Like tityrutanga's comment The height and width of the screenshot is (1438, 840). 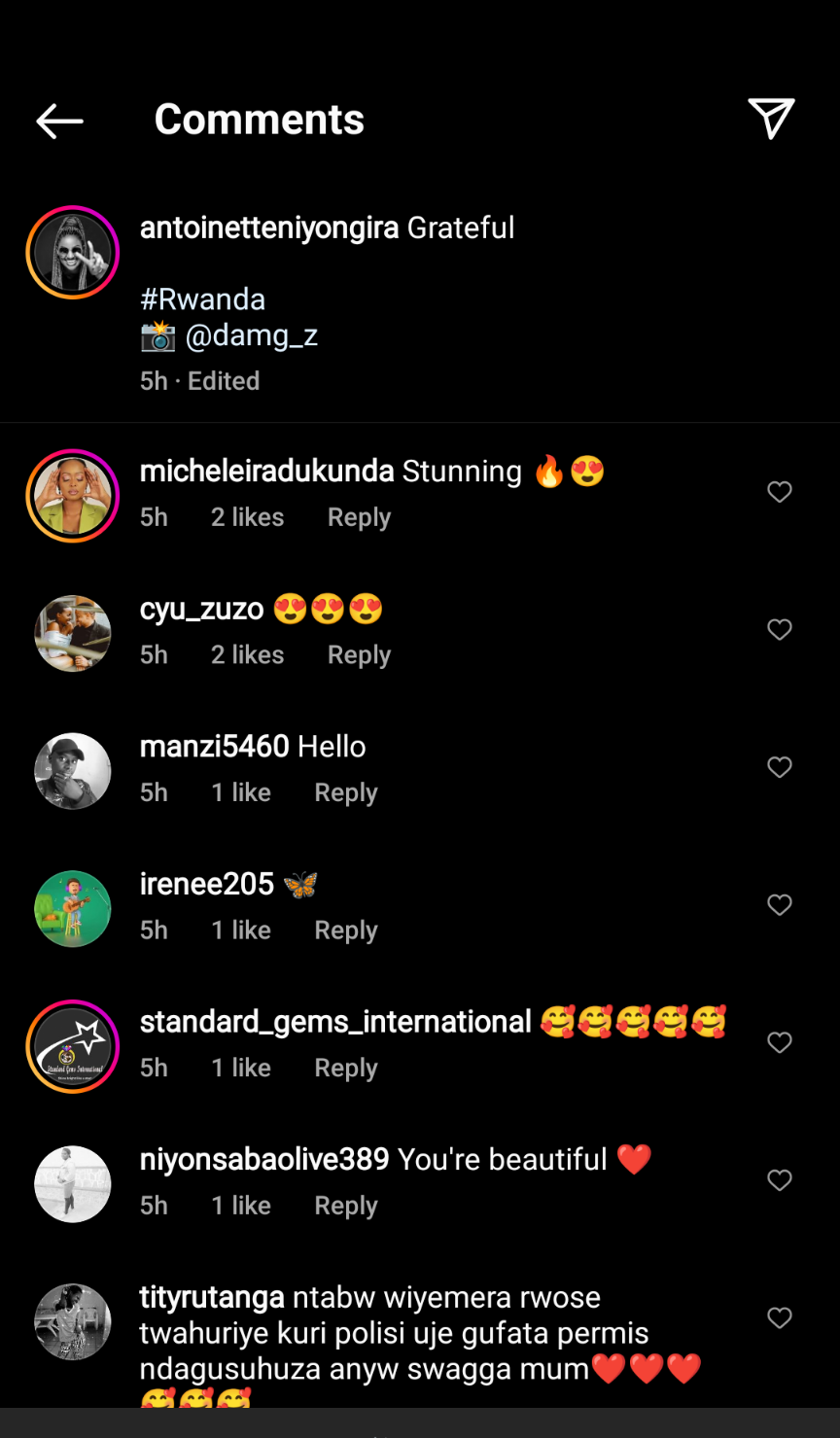[780, 1317]
